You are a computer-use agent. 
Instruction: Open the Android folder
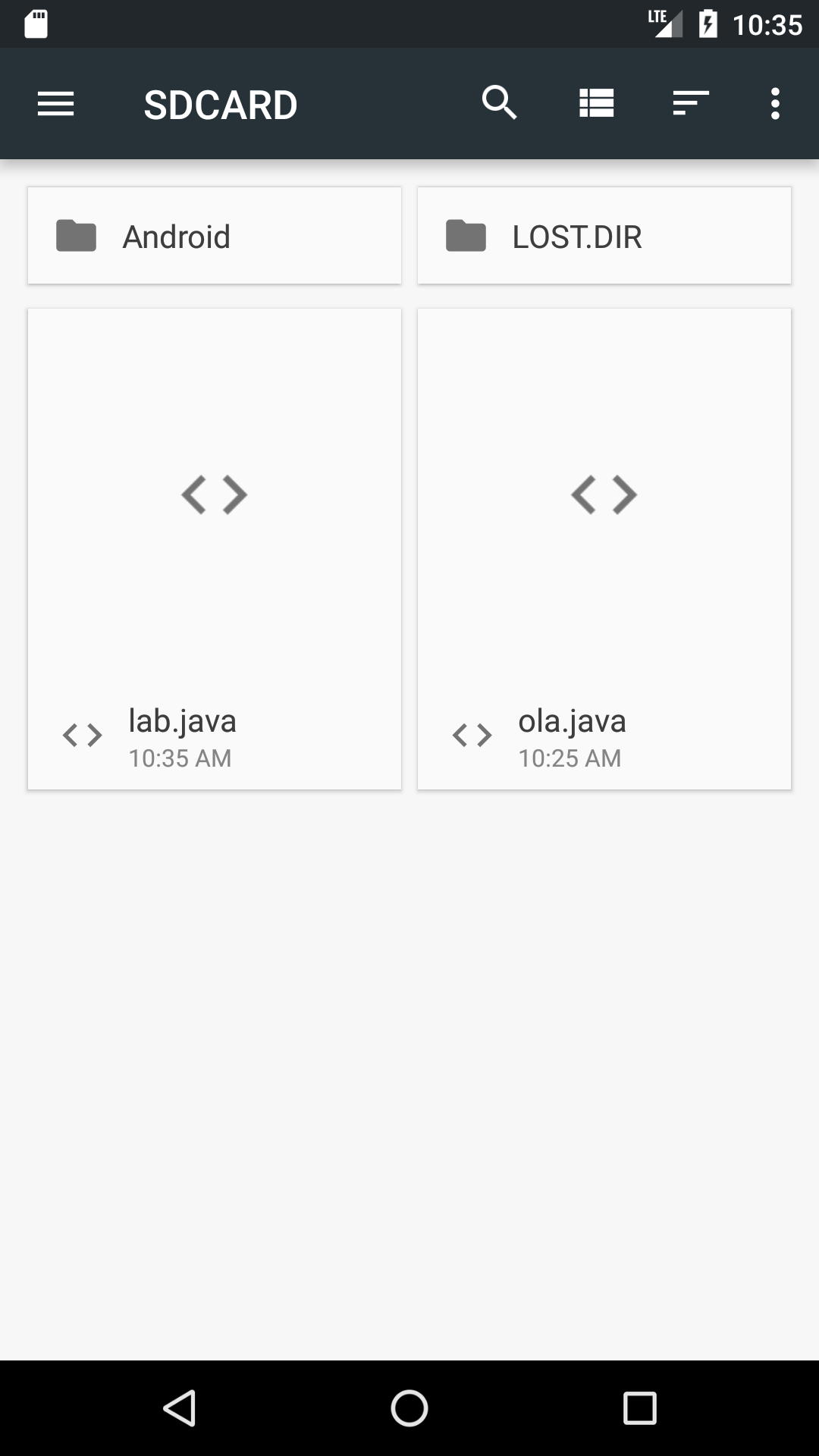point(215,235)
